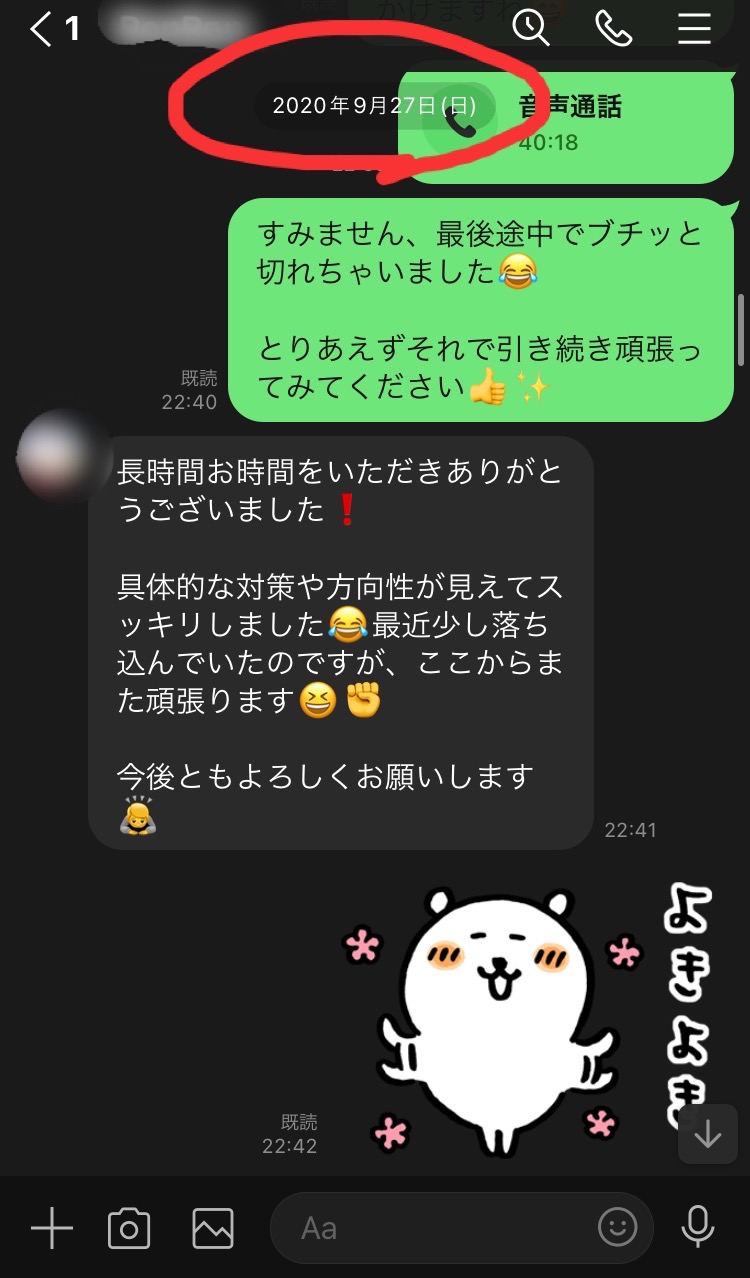Open the camera to take a photo
This screenshot has width=750, height=1278.
pos(129,1227)
